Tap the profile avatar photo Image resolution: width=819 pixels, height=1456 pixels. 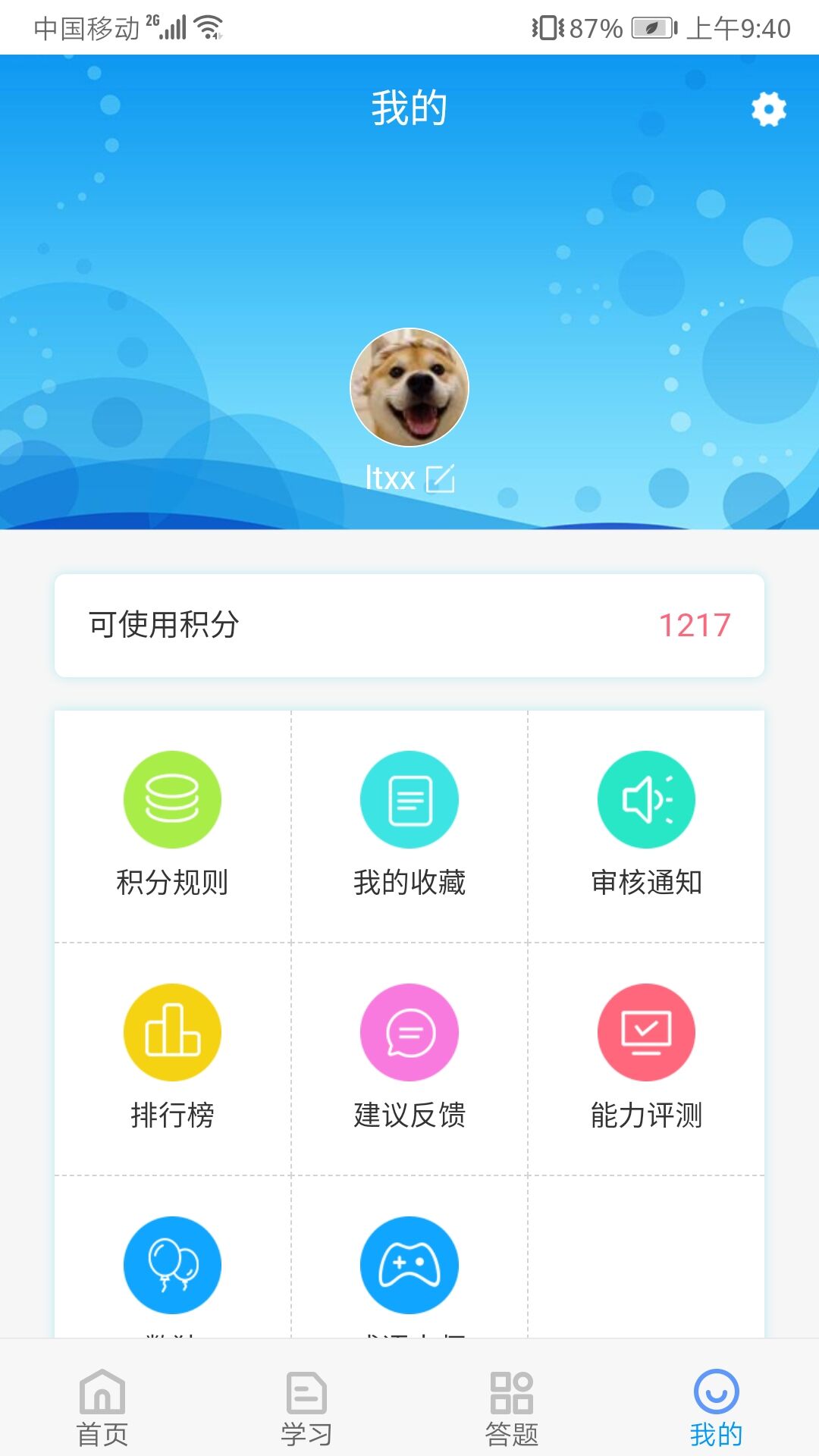pos(409,388)
